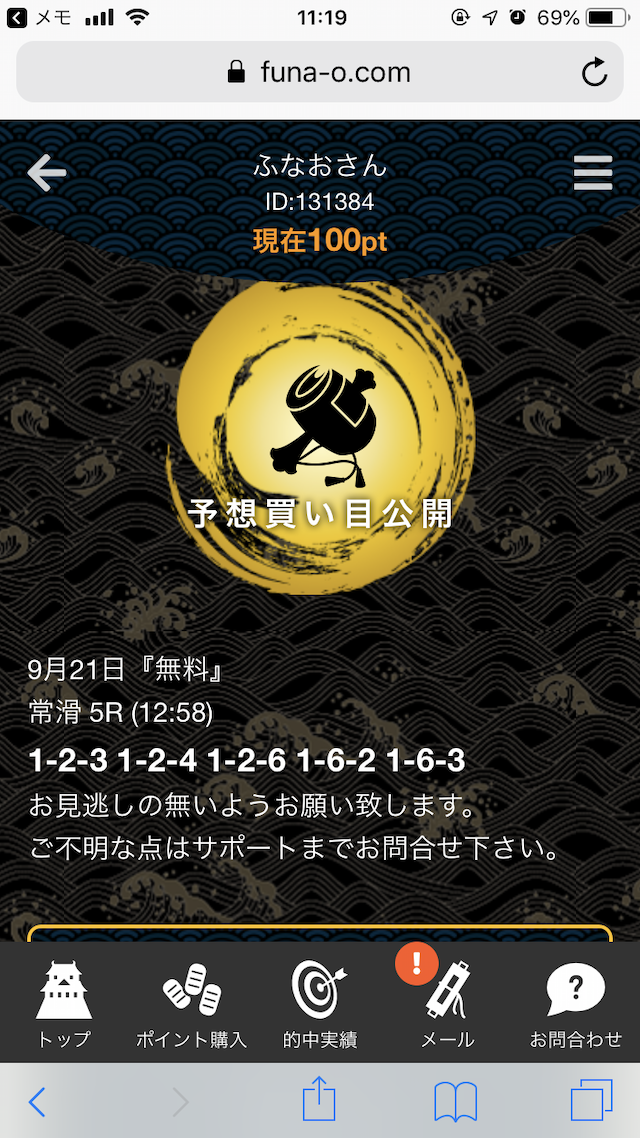Go back with Safari's back chevron
This screenshot has height=1138, width=640.
37,1102
